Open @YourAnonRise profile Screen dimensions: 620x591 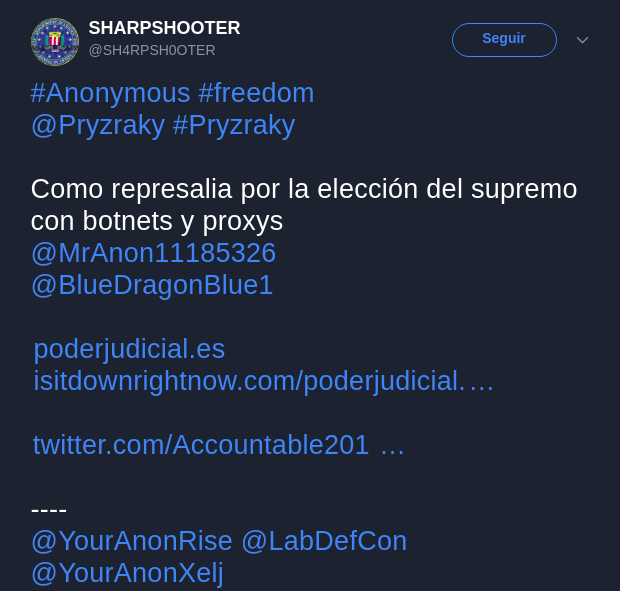131,541
